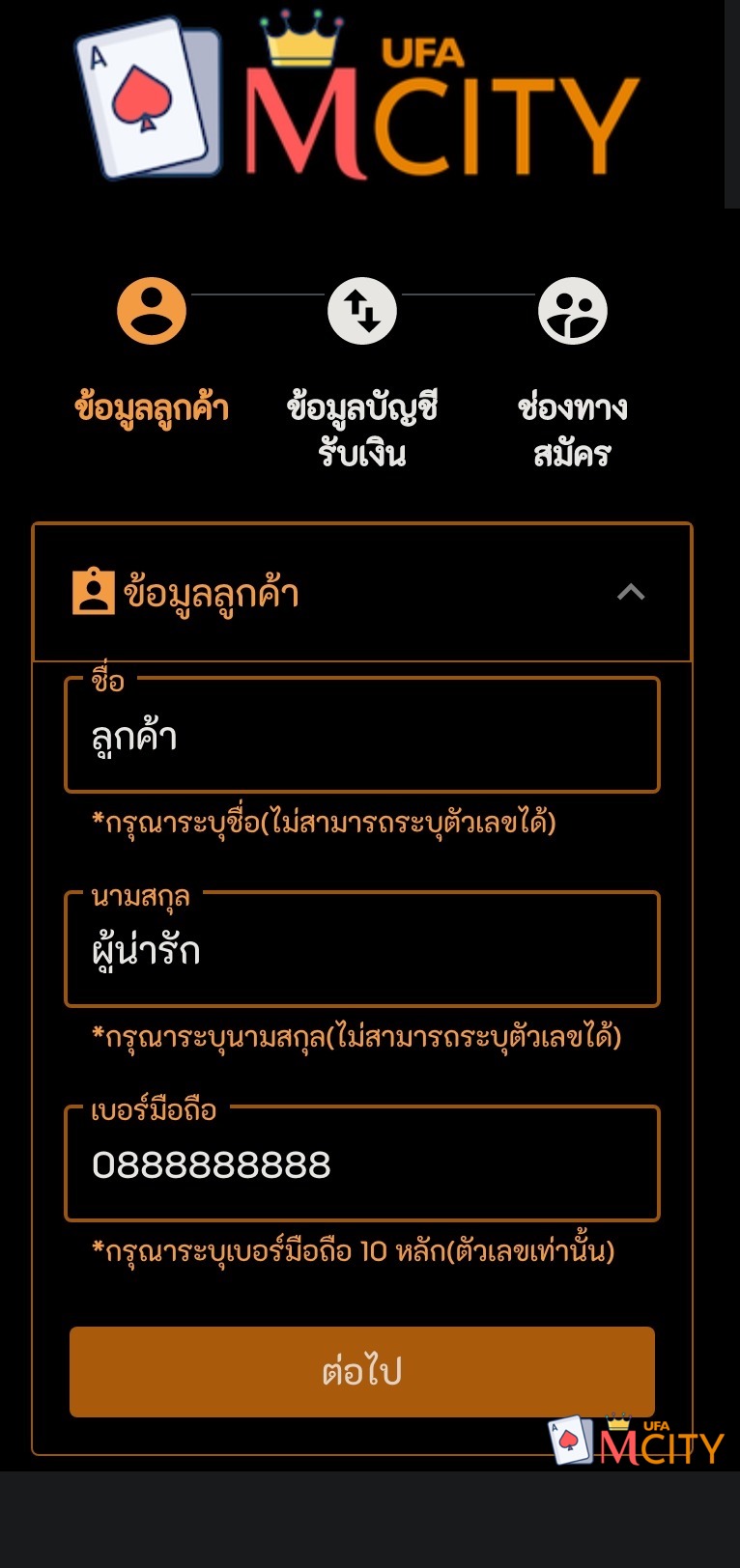Tap the ชื่อ (first name) field
Screen dimensions: 740x1568
[x=361, y=736]
